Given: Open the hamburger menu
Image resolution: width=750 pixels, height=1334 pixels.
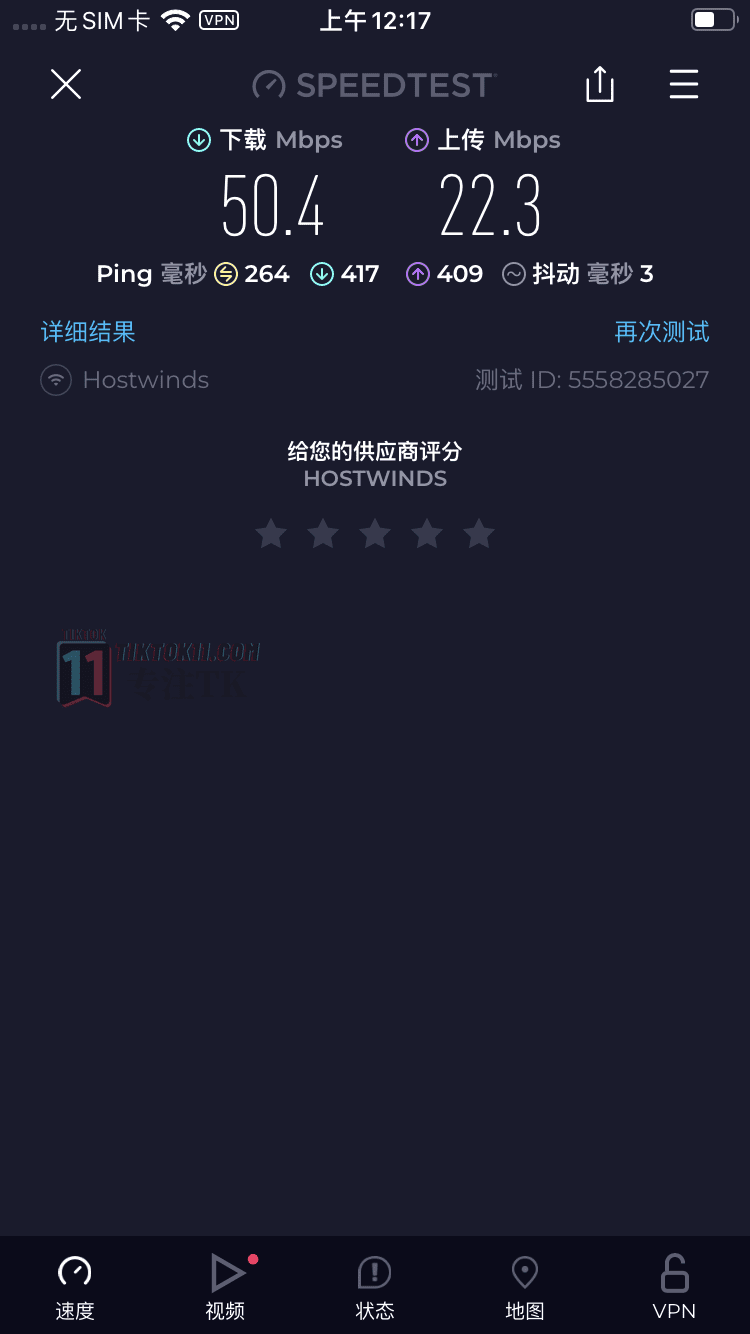Looking at the screenshot, I should (x=684, y=84).
